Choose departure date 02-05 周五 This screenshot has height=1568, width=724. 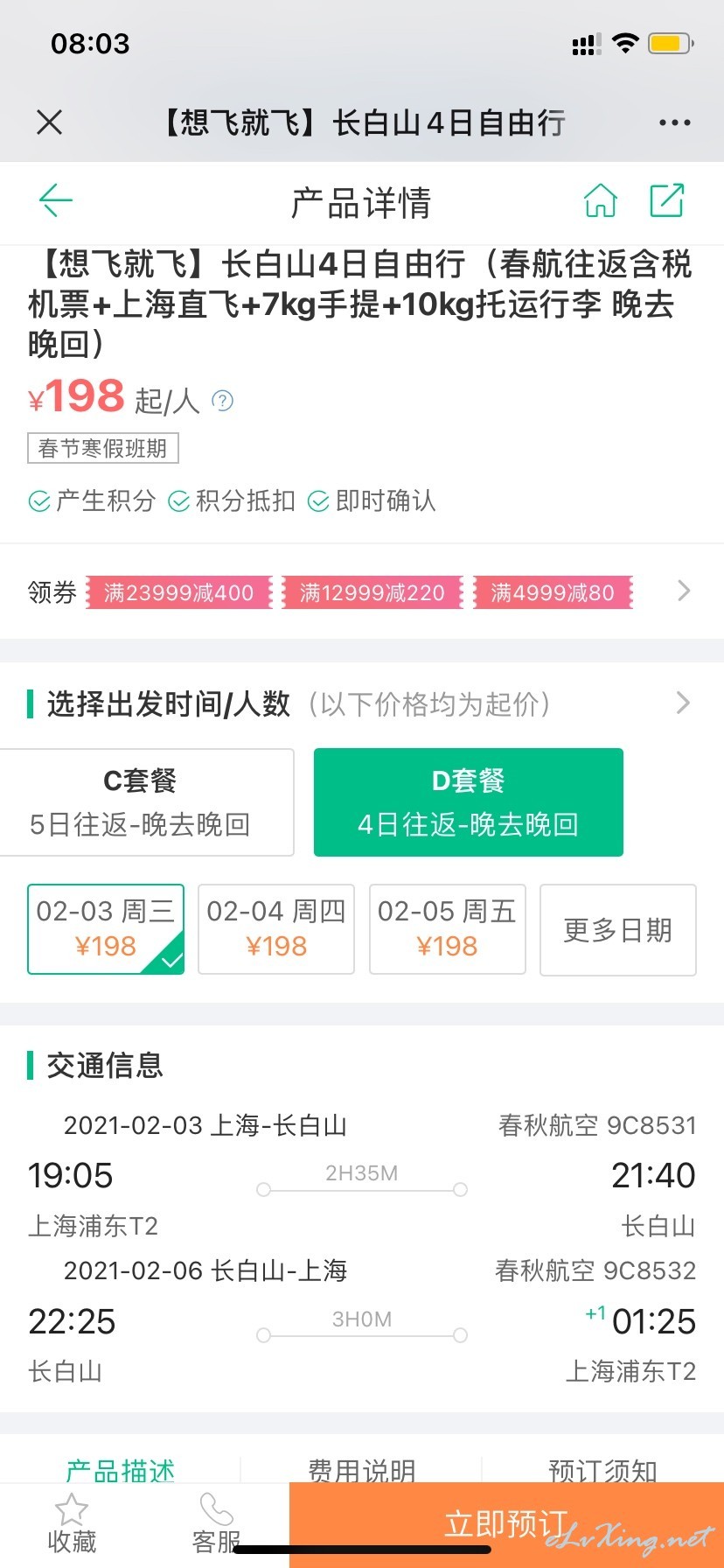(x=447, y=929)
